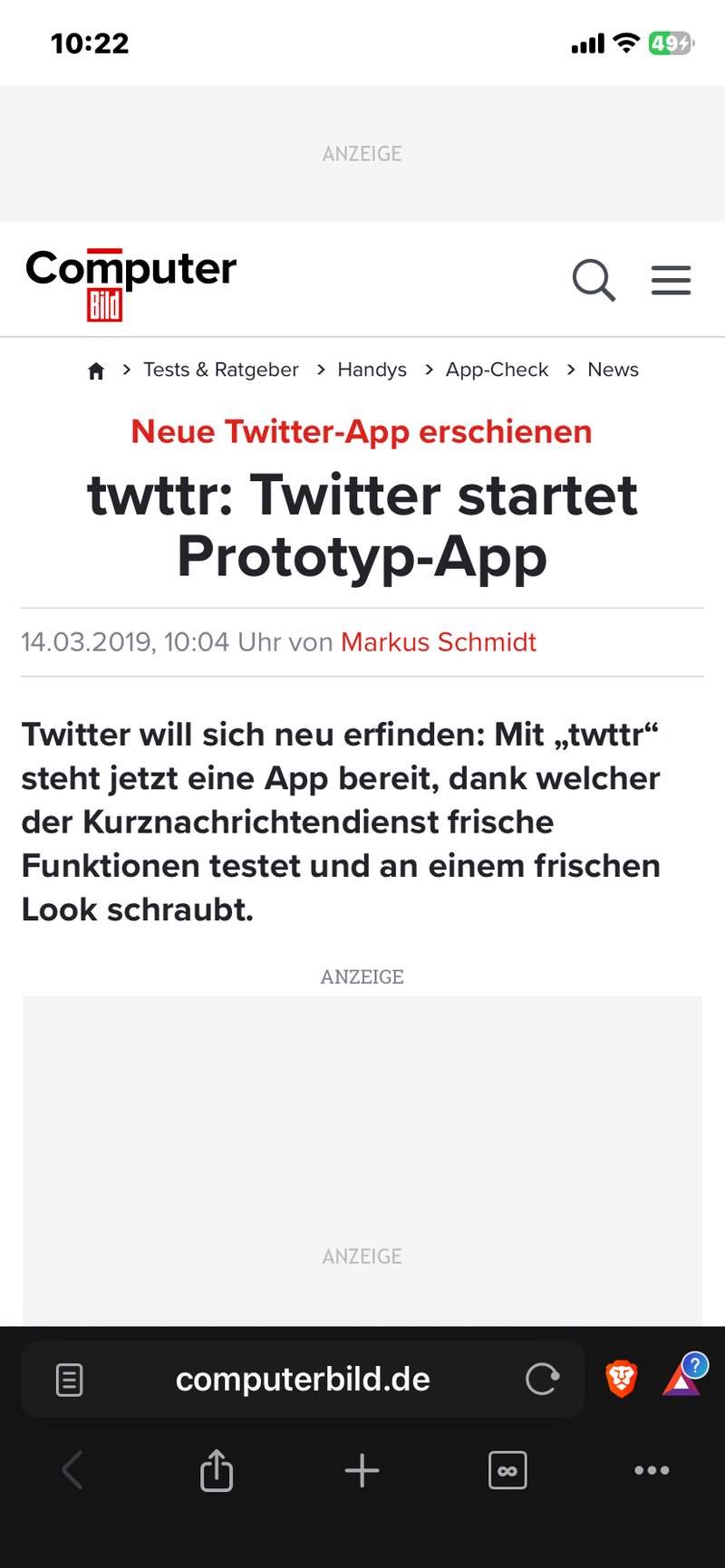This screenshot has height=1568, width=725.
Task: Open the App-Check breadcrumb
Action: tap(497, 370)
